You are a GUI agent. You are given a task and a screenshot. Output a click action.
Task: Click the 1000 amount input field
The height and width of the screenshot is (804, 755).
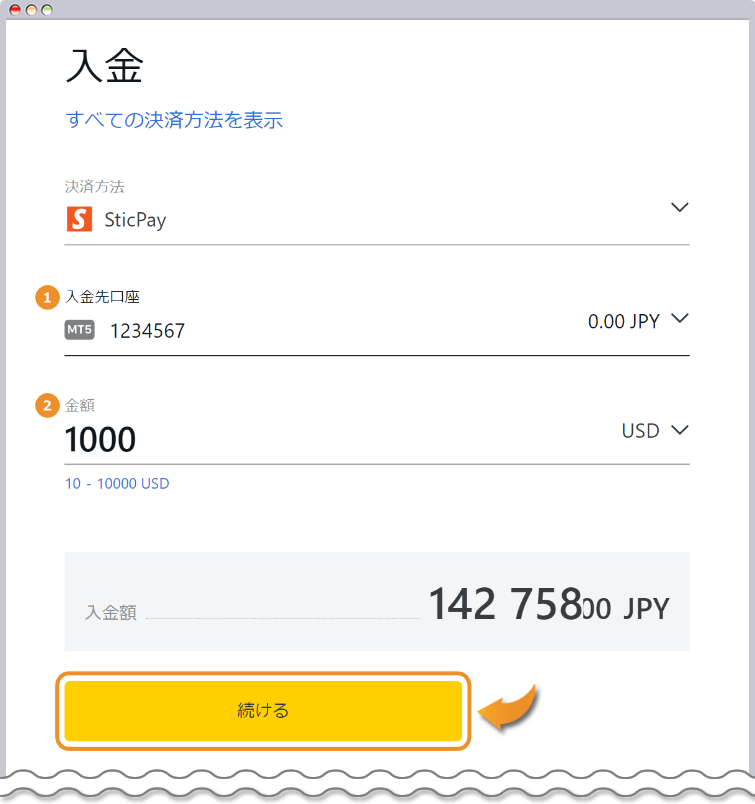(x=100, y=439)
